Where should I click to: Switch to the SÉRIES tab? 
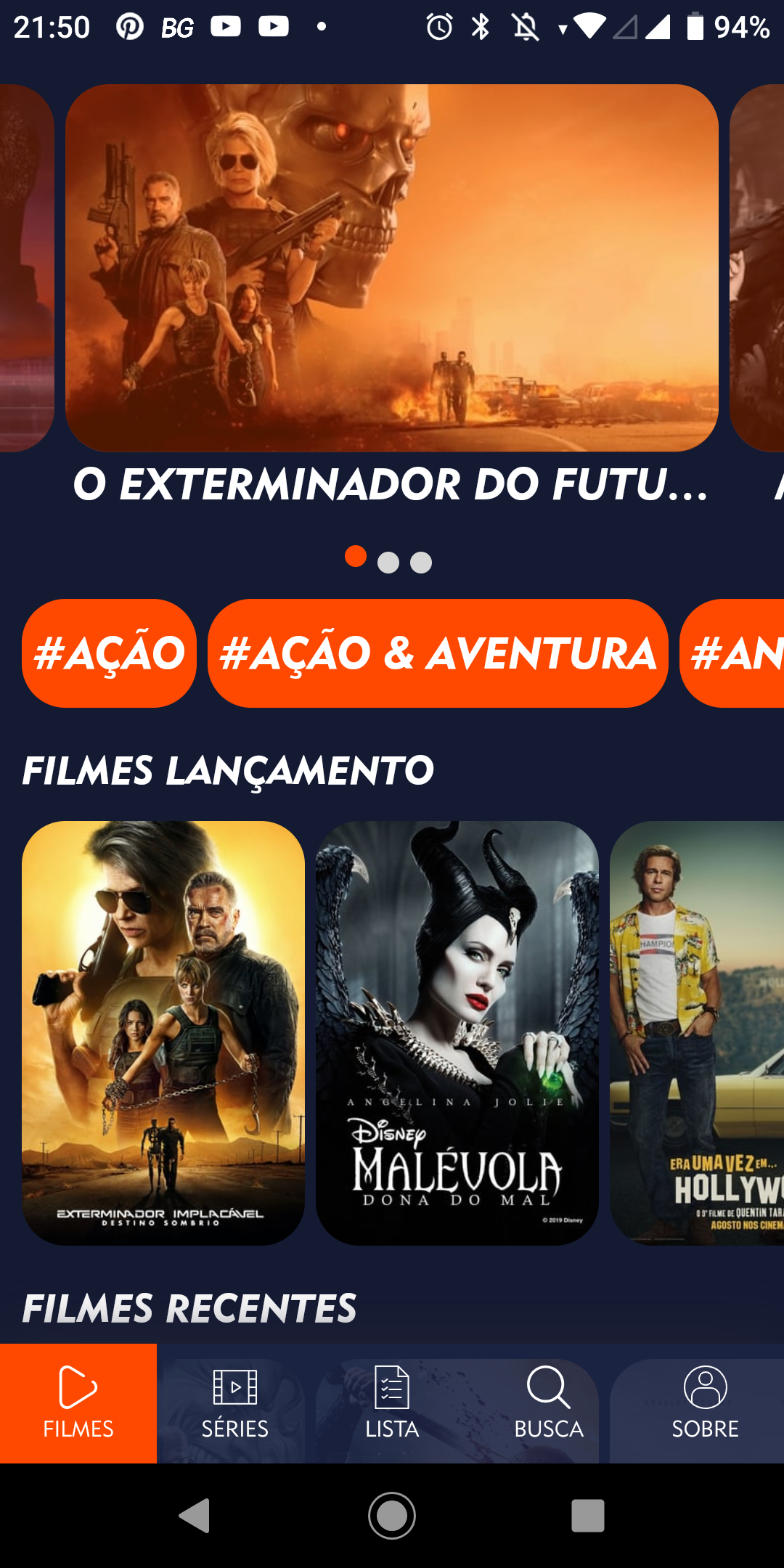(x=235, y=1402)
